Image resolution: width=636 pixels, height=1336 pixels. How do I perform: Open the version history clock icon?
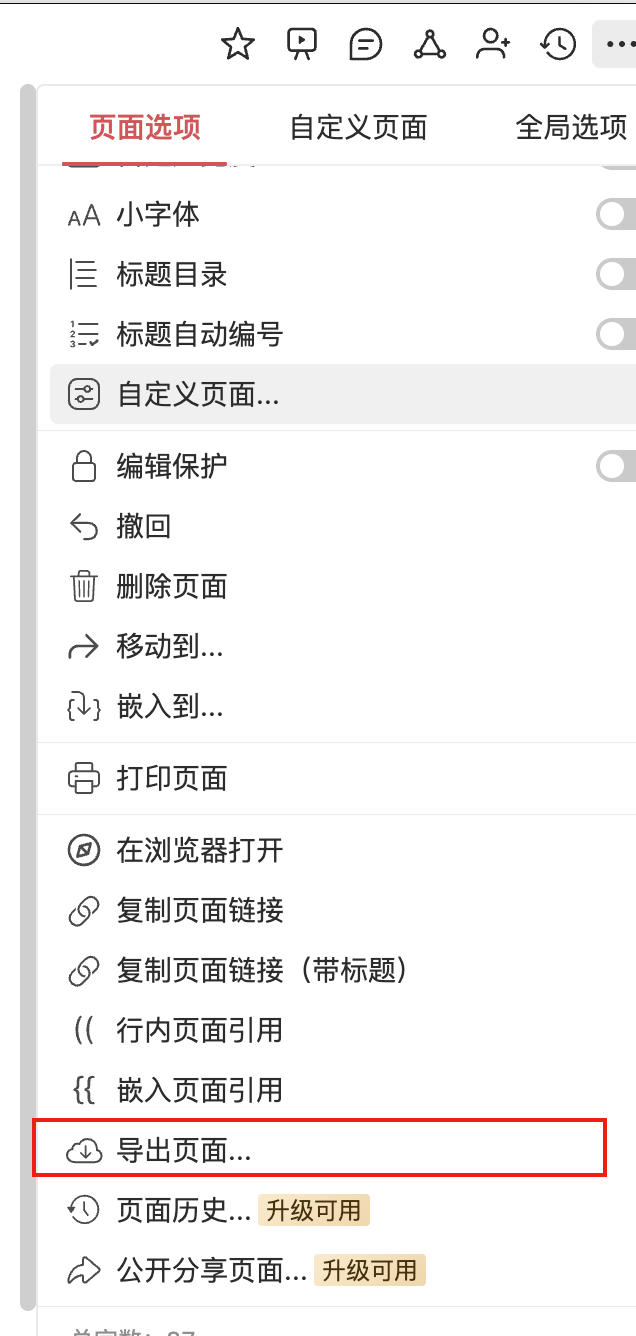(494, 44)
